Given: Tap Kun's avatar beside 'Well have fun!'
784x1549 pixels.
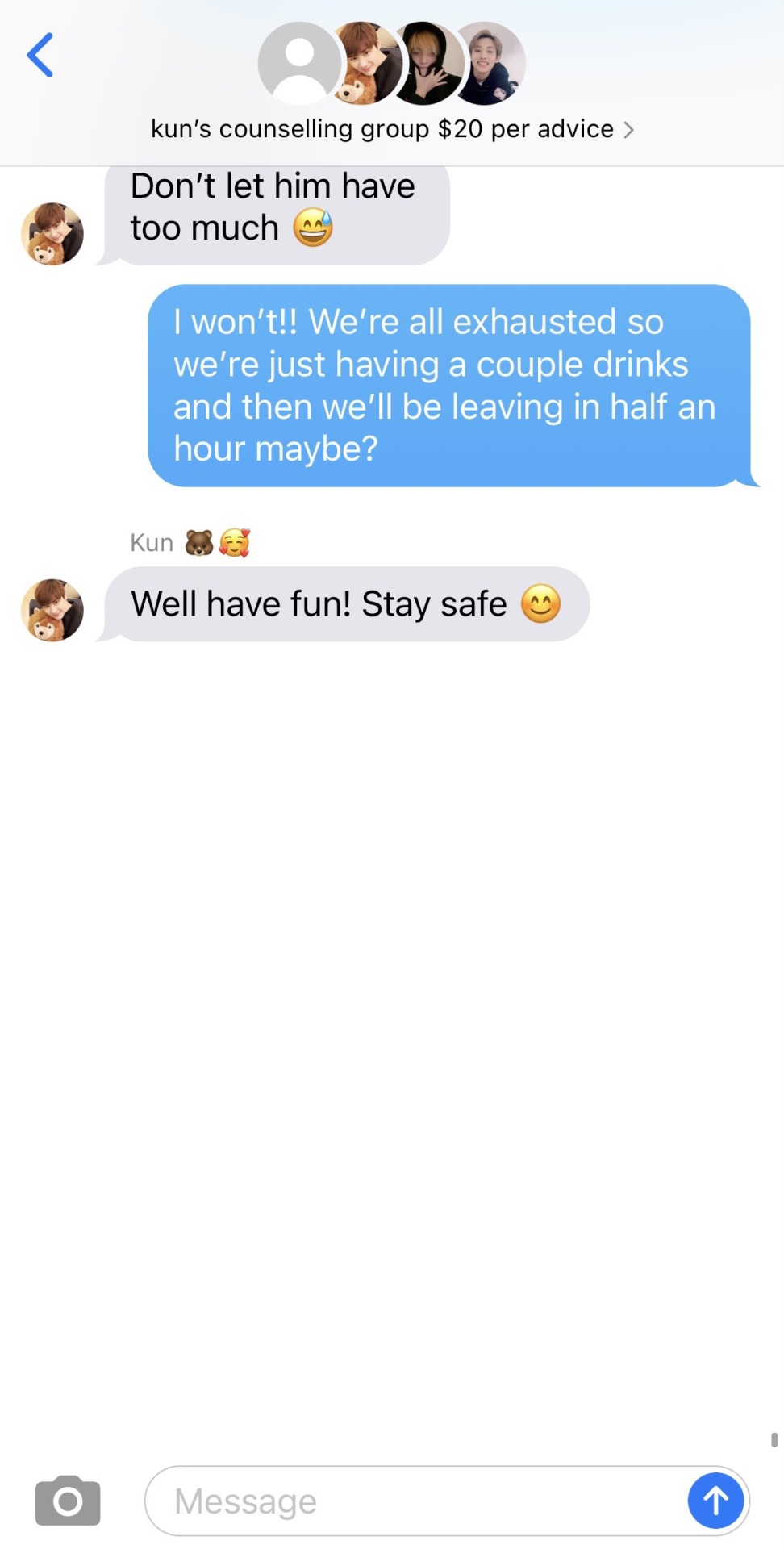Looking at the screenshot, I should [52, 610].
